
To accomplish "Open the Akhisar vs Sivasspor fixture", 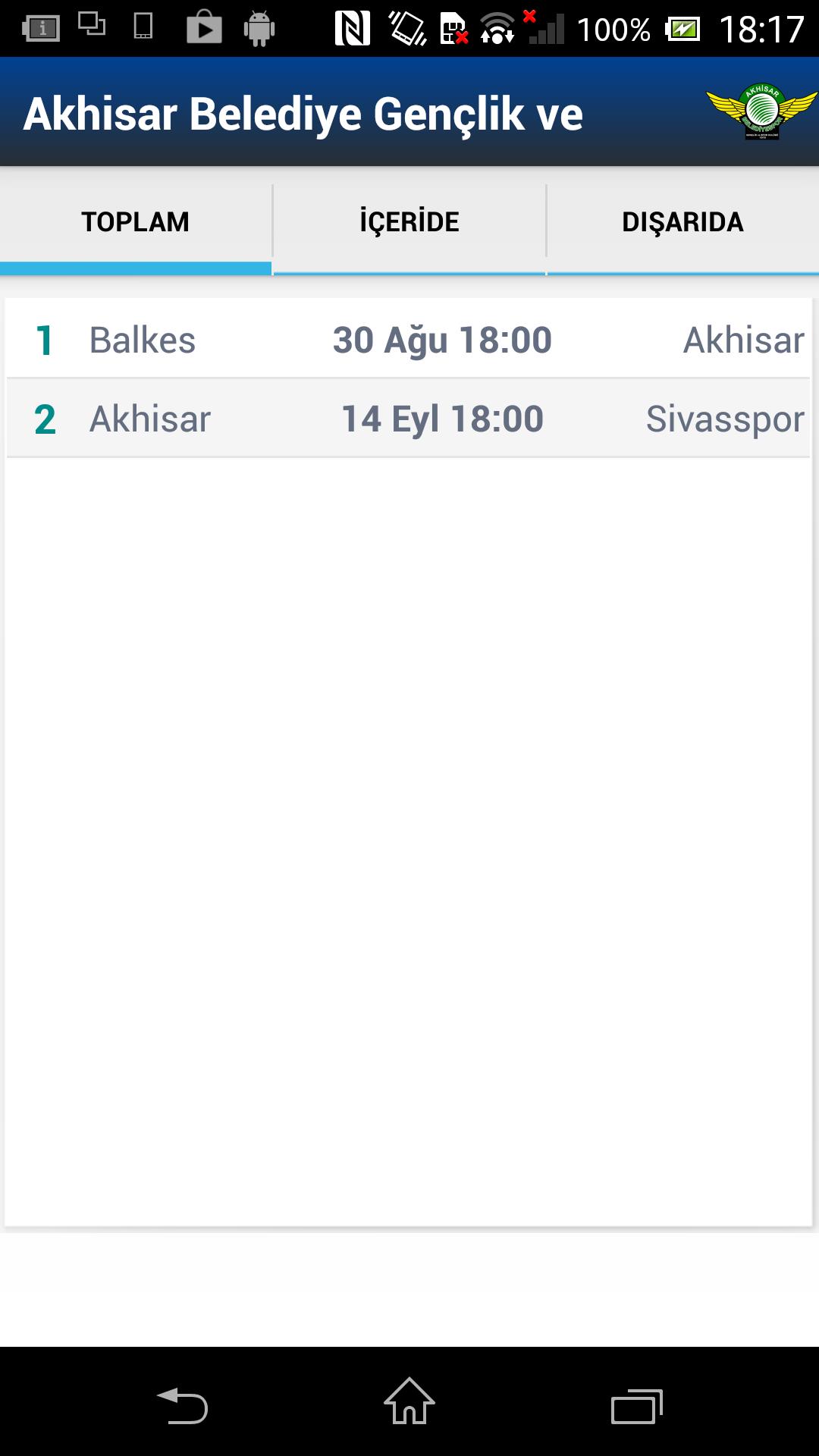I will (409, 418).
